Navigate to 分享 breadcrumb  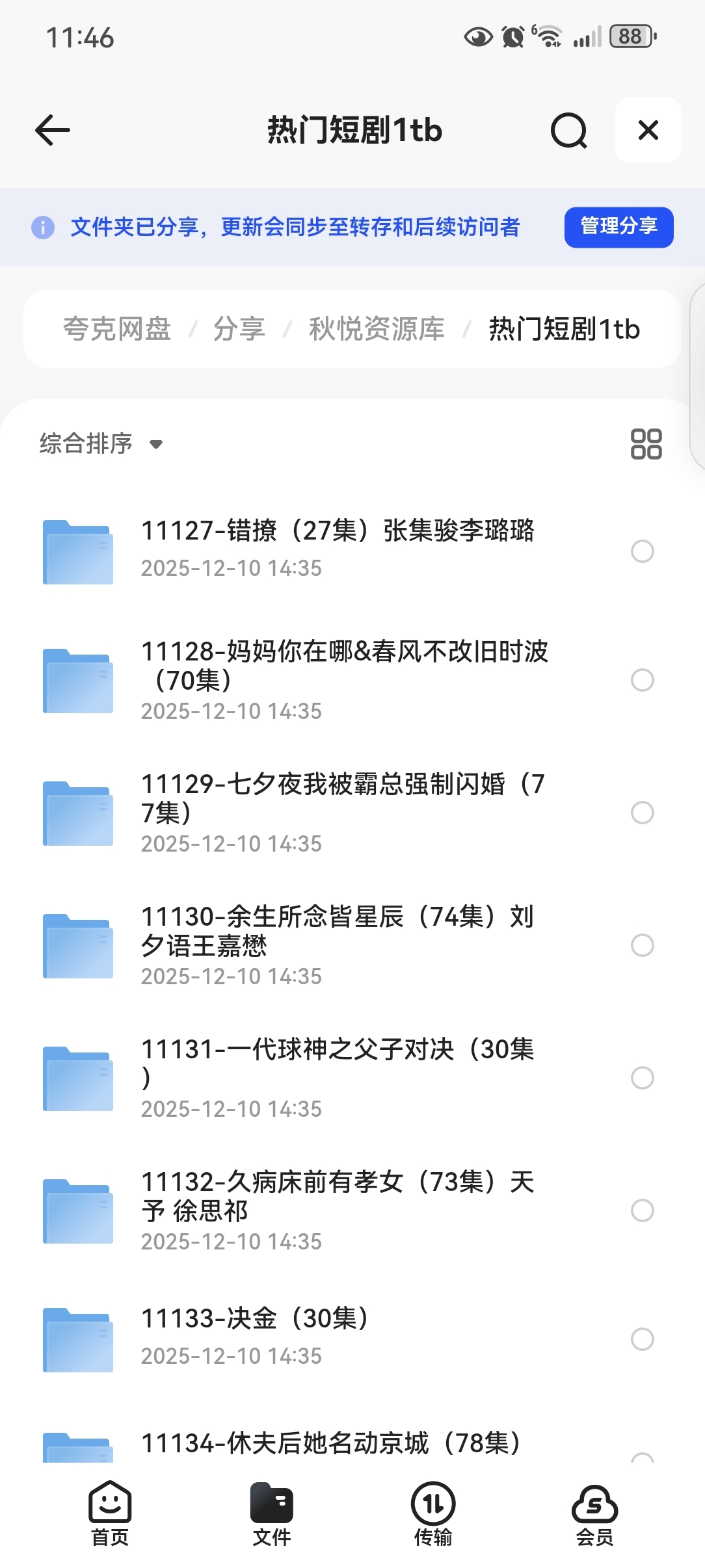pyautogui.click(x=239, y=329)
